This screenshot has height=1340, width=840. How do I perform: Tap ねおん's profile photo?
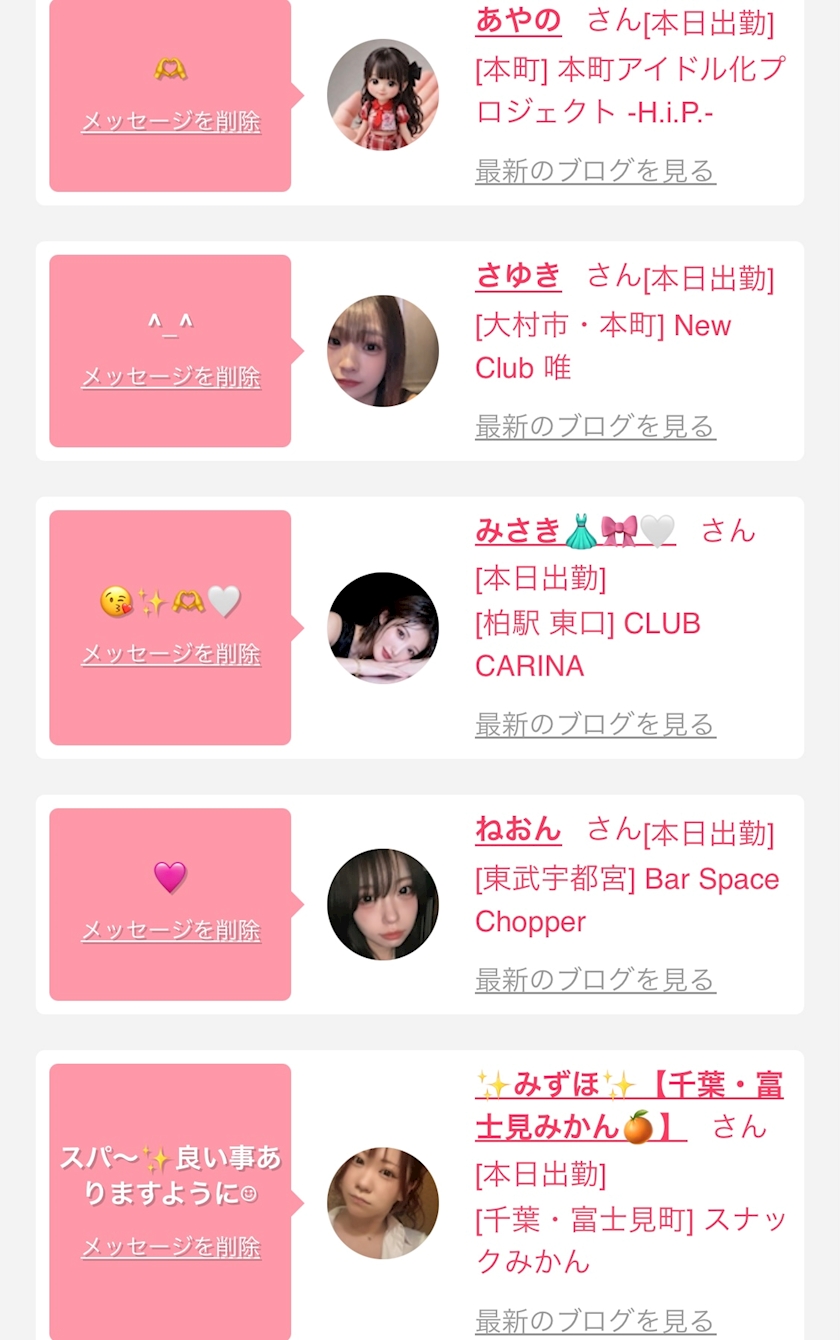point(383,904)
